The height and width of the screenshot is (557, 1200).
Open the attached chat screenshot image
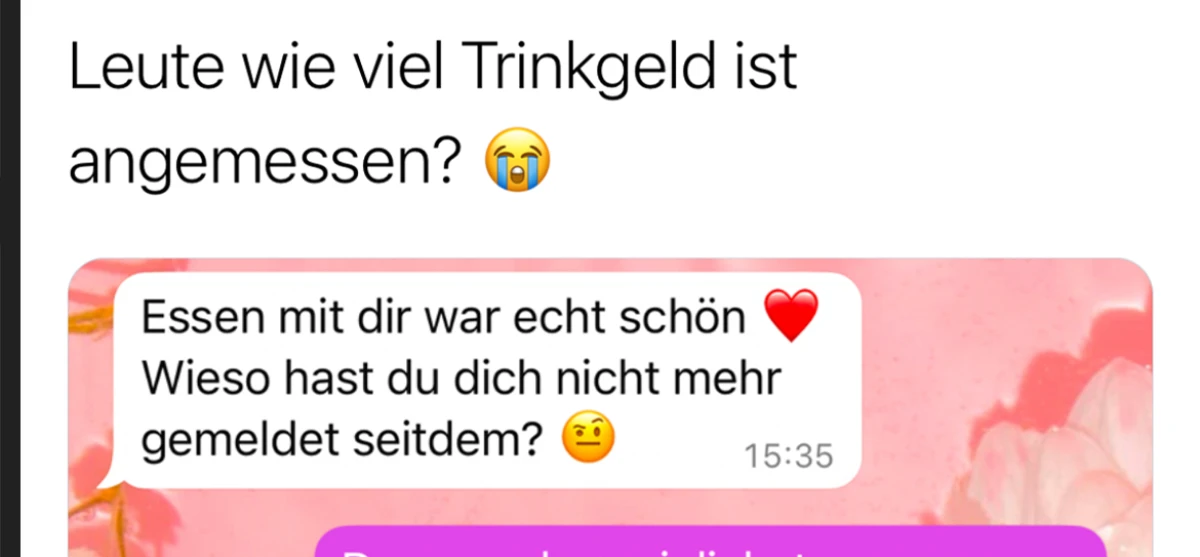610,405
